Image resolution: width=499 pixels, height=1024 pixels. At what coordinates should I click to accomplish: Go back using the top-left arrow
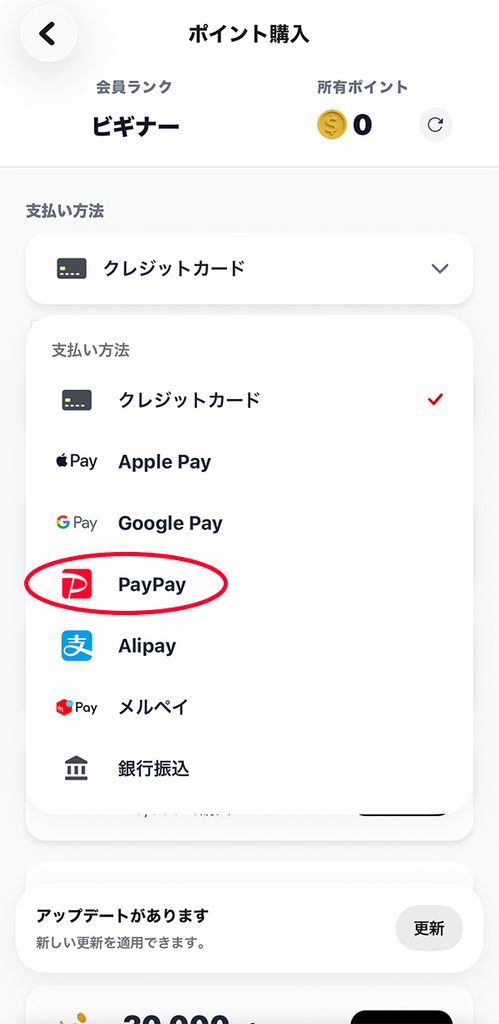point(48,34)
